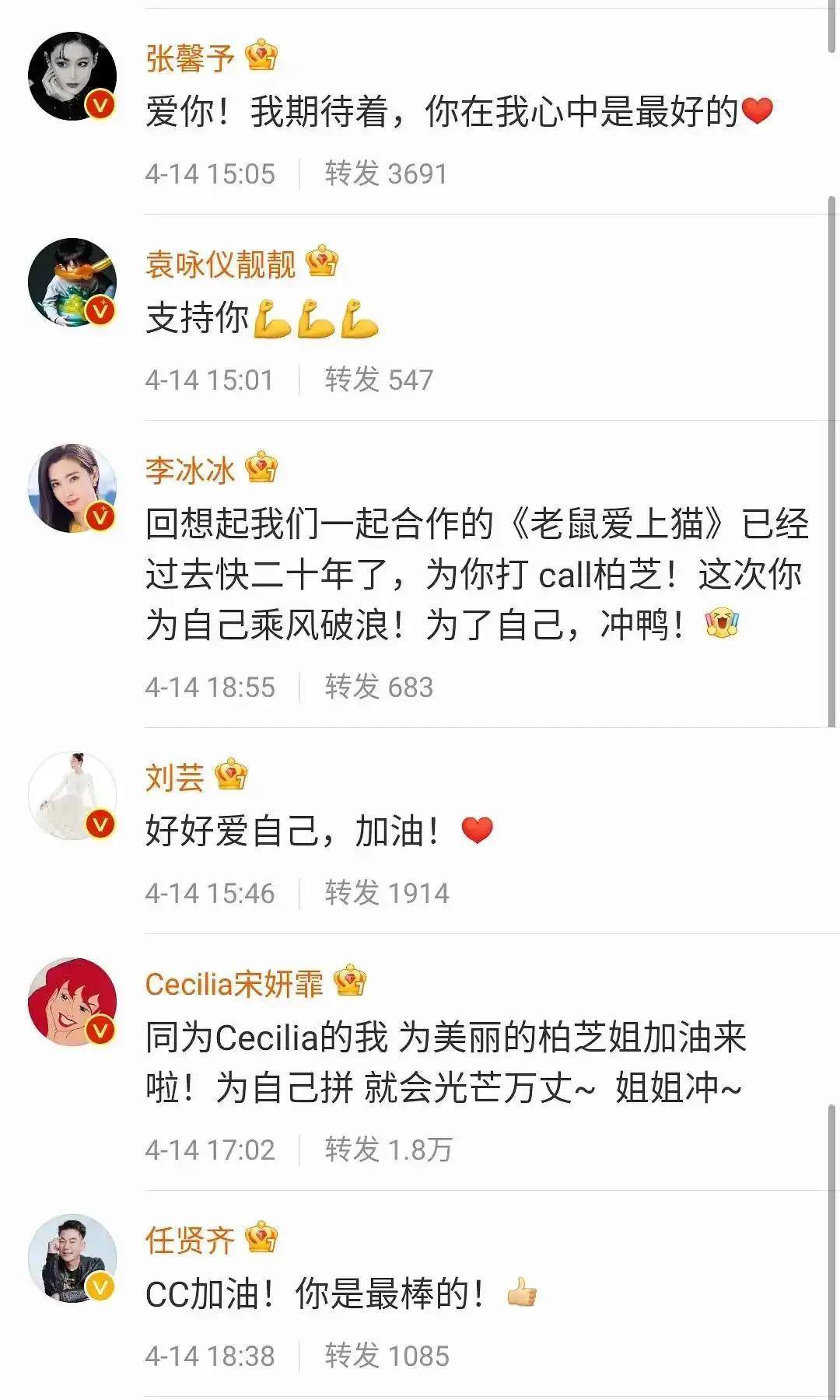Screen dimensions: 840x1400
Task: View 转发 1.8万 under Cecilia宋妍霏's post
Action: (x=388, y=1150)
